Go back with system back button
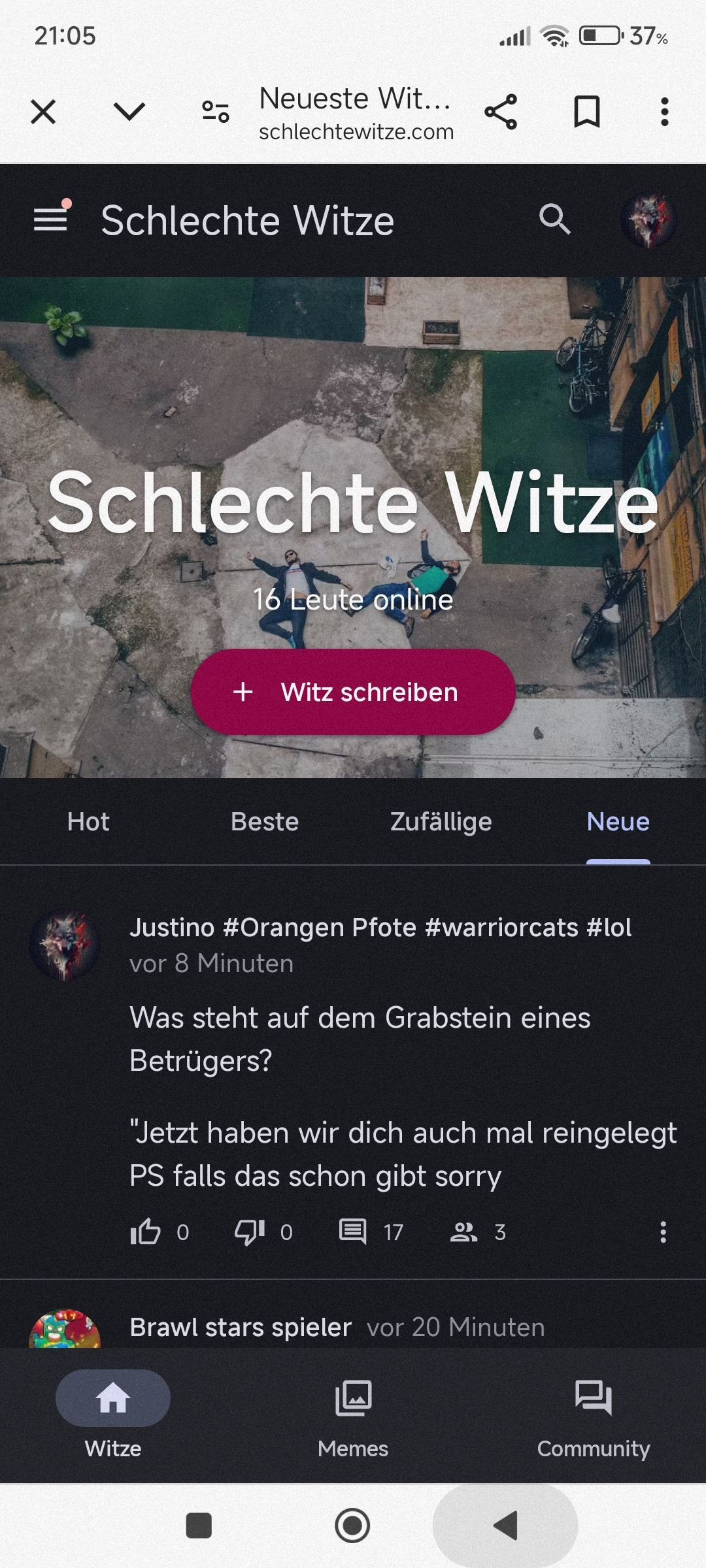This screenshot has height=1568, width=706. [x=505, y=1526]
